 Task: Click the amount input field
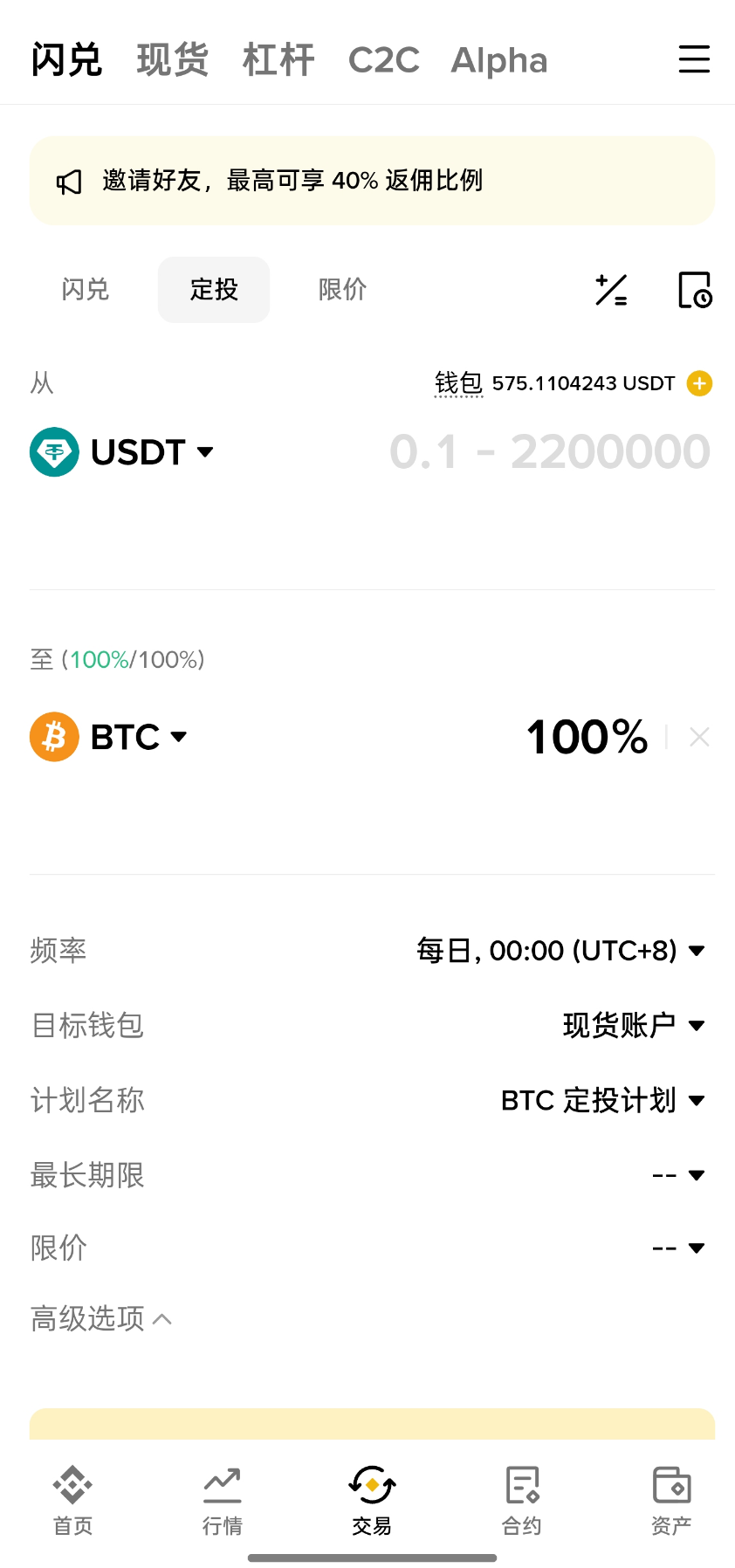click(550, 451)
